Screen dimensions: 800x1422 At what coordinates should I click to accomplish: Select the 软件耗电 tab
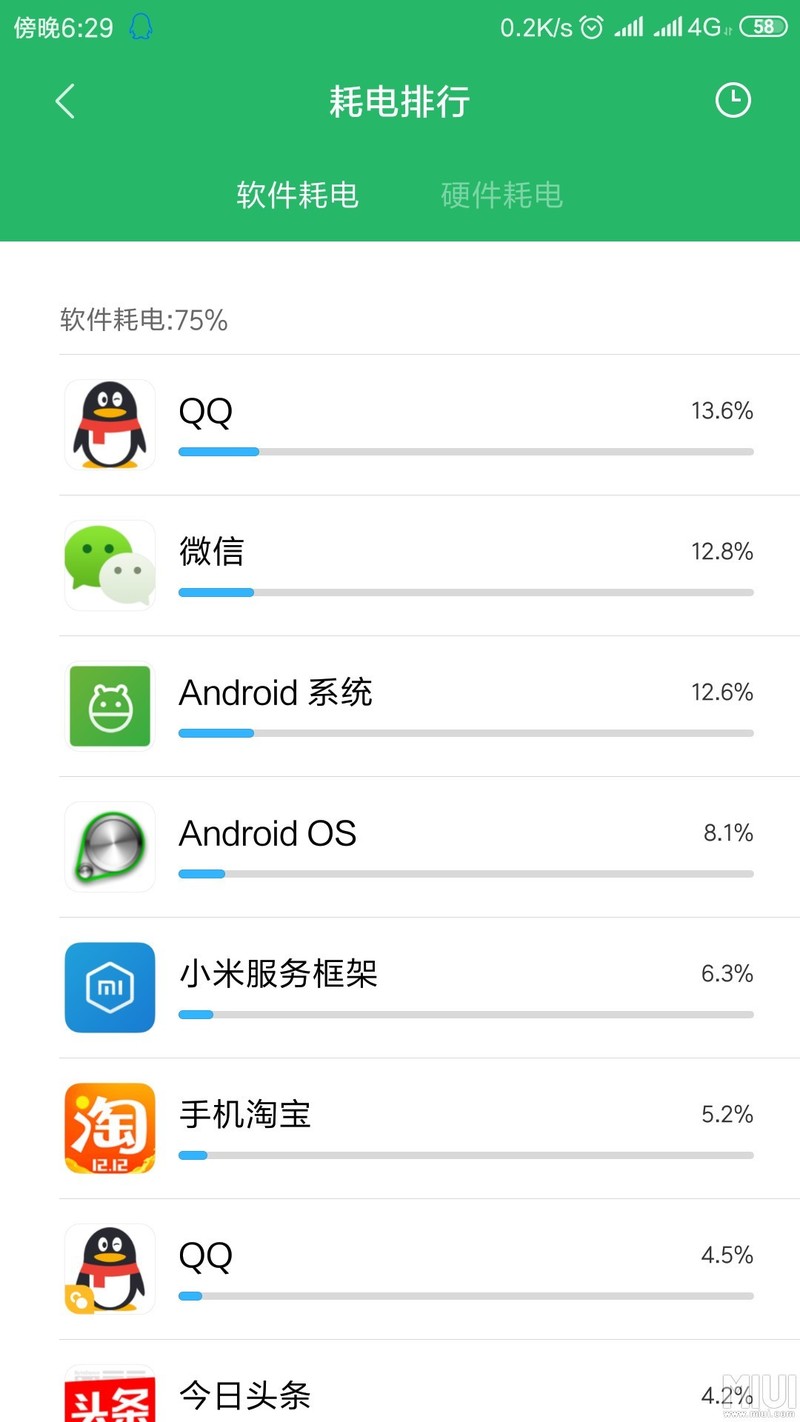pyautogui.click(x=297, y=194)
